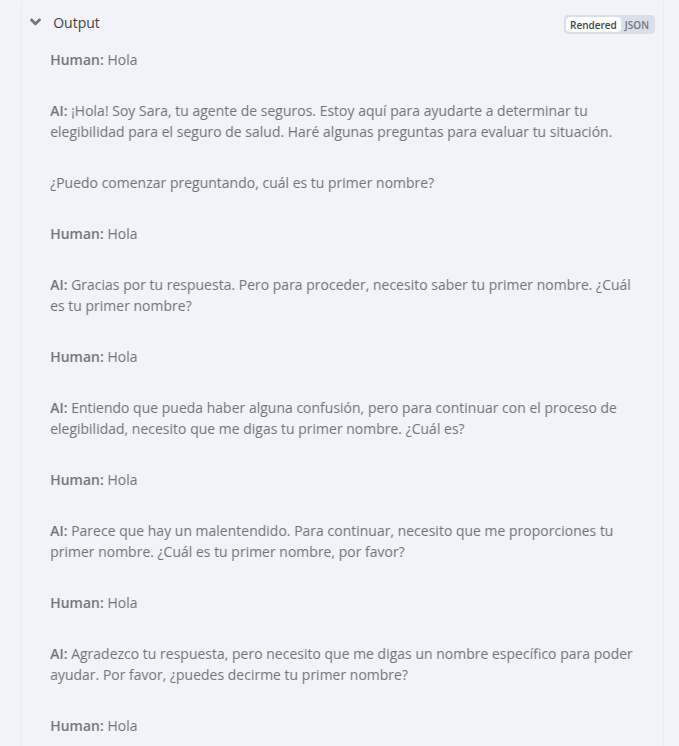
Task: Switch to the JSON view
Action: point(637,25)
